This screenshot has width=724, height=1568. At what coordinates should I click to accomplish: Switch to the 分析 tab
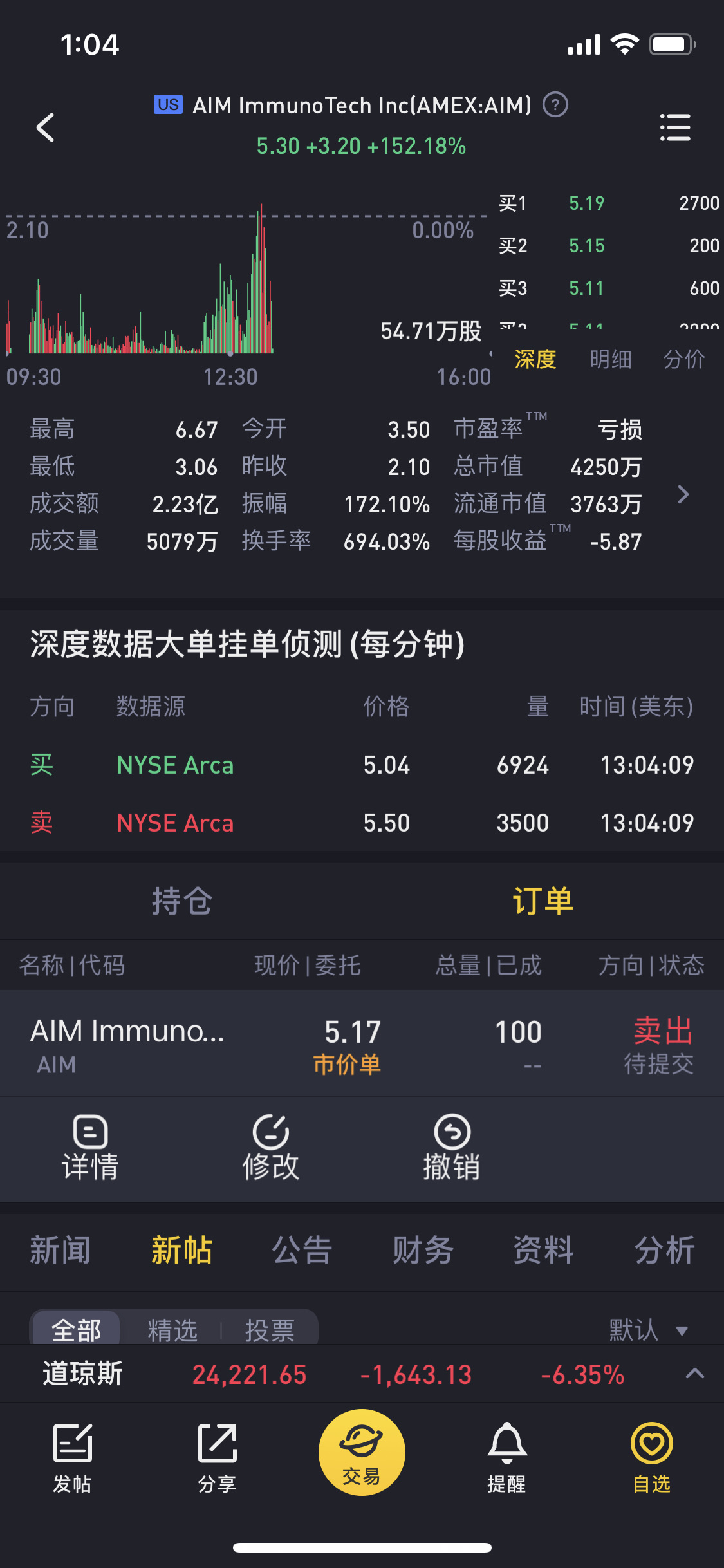tap(664, 1250)
